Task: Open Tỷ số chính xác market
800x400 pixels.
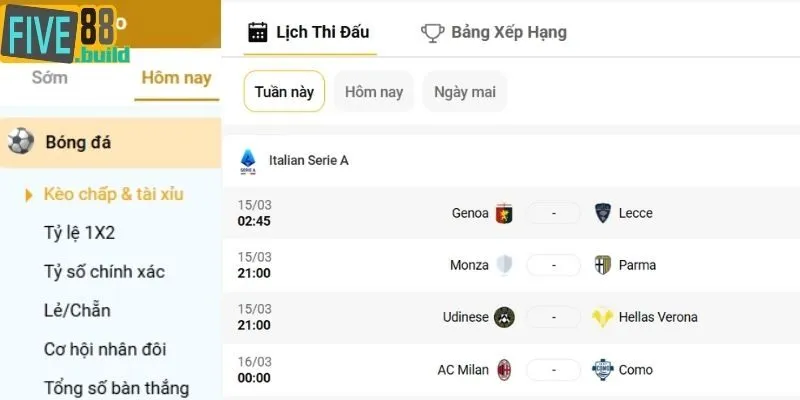Action: [x=104, y=271]
